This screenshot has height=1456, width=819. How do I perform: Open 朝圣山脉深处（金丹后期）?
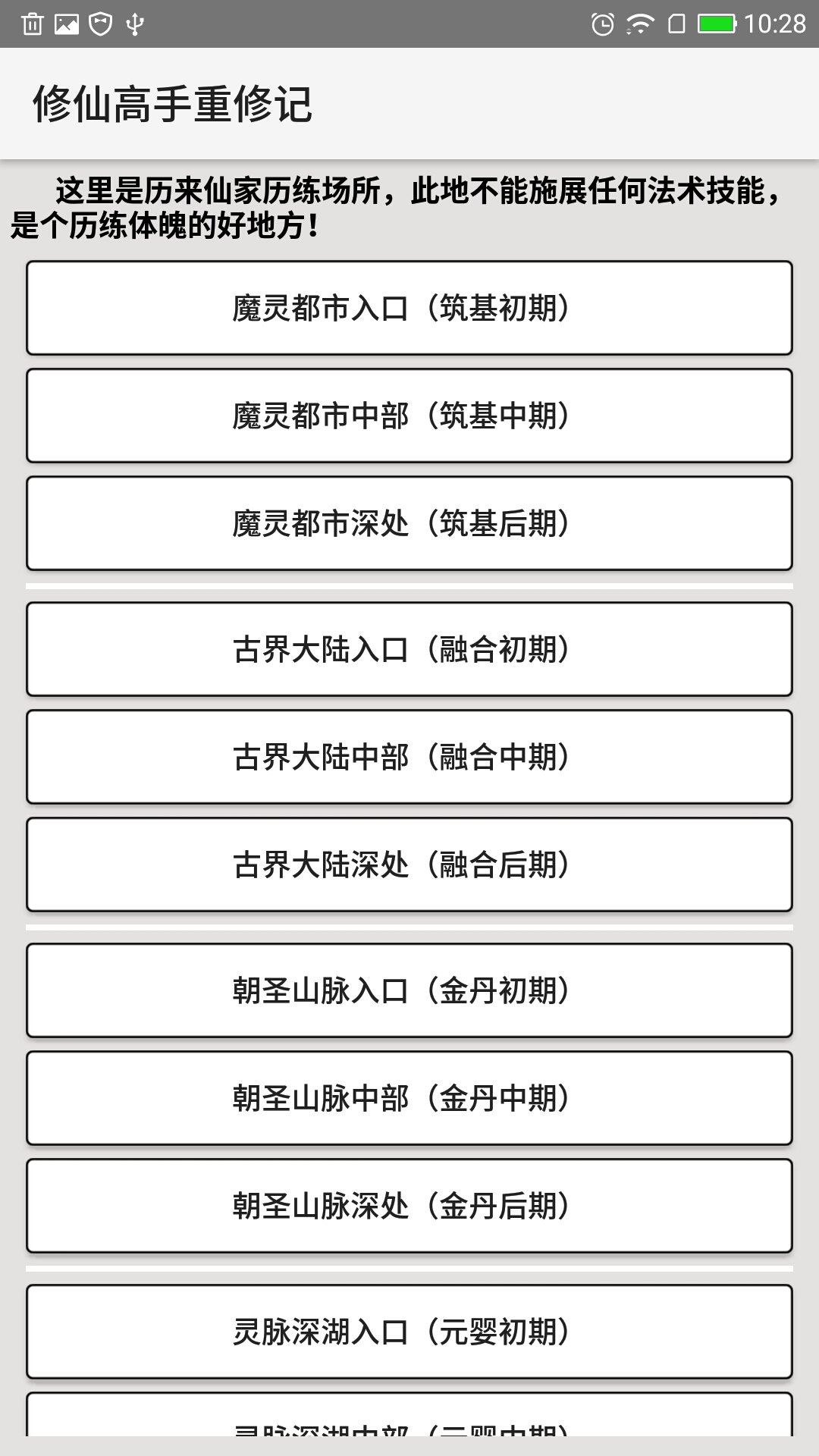[409, 1206]
